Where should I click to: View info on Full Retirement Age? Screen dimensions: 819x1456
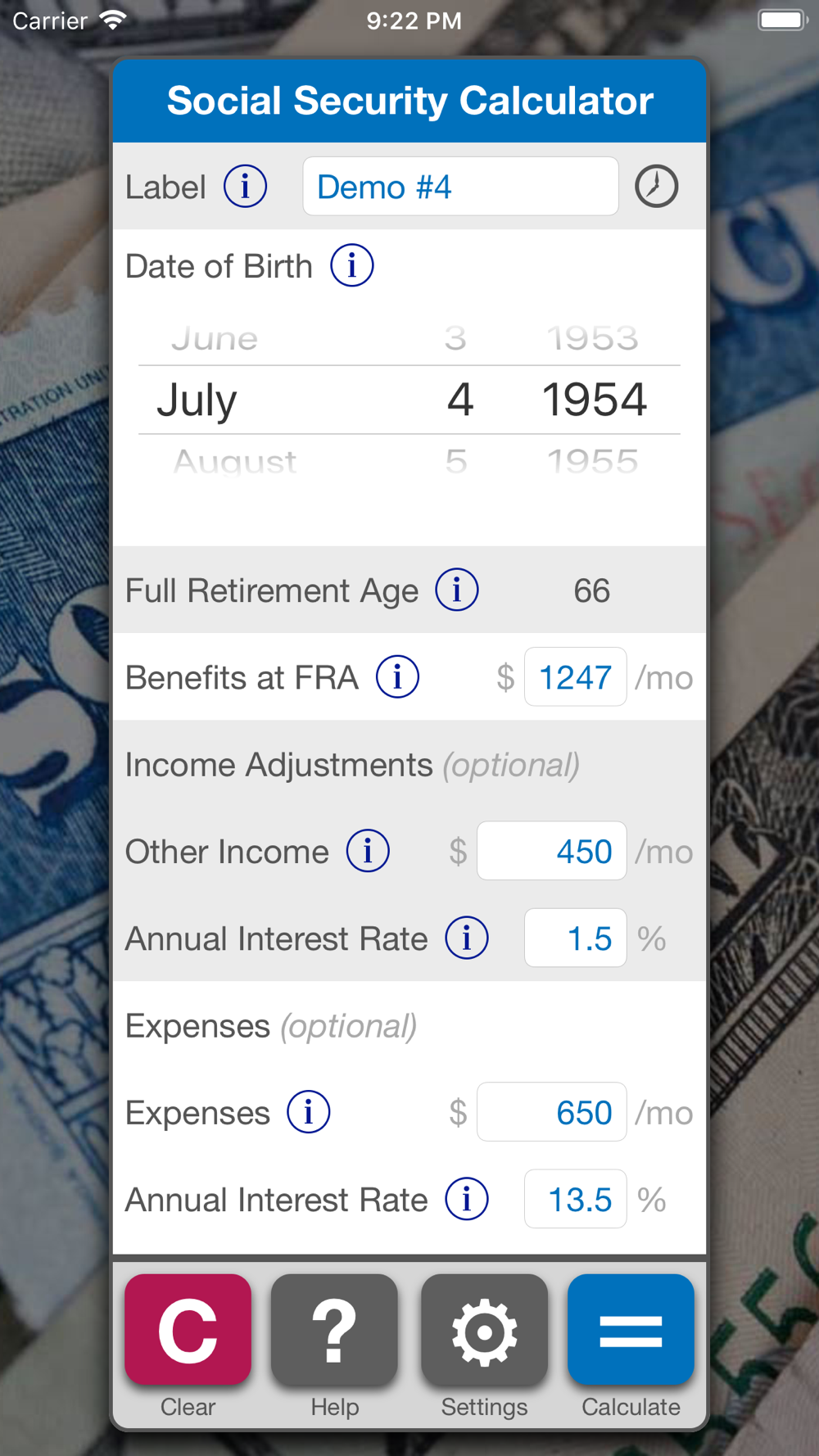(457, 590)
